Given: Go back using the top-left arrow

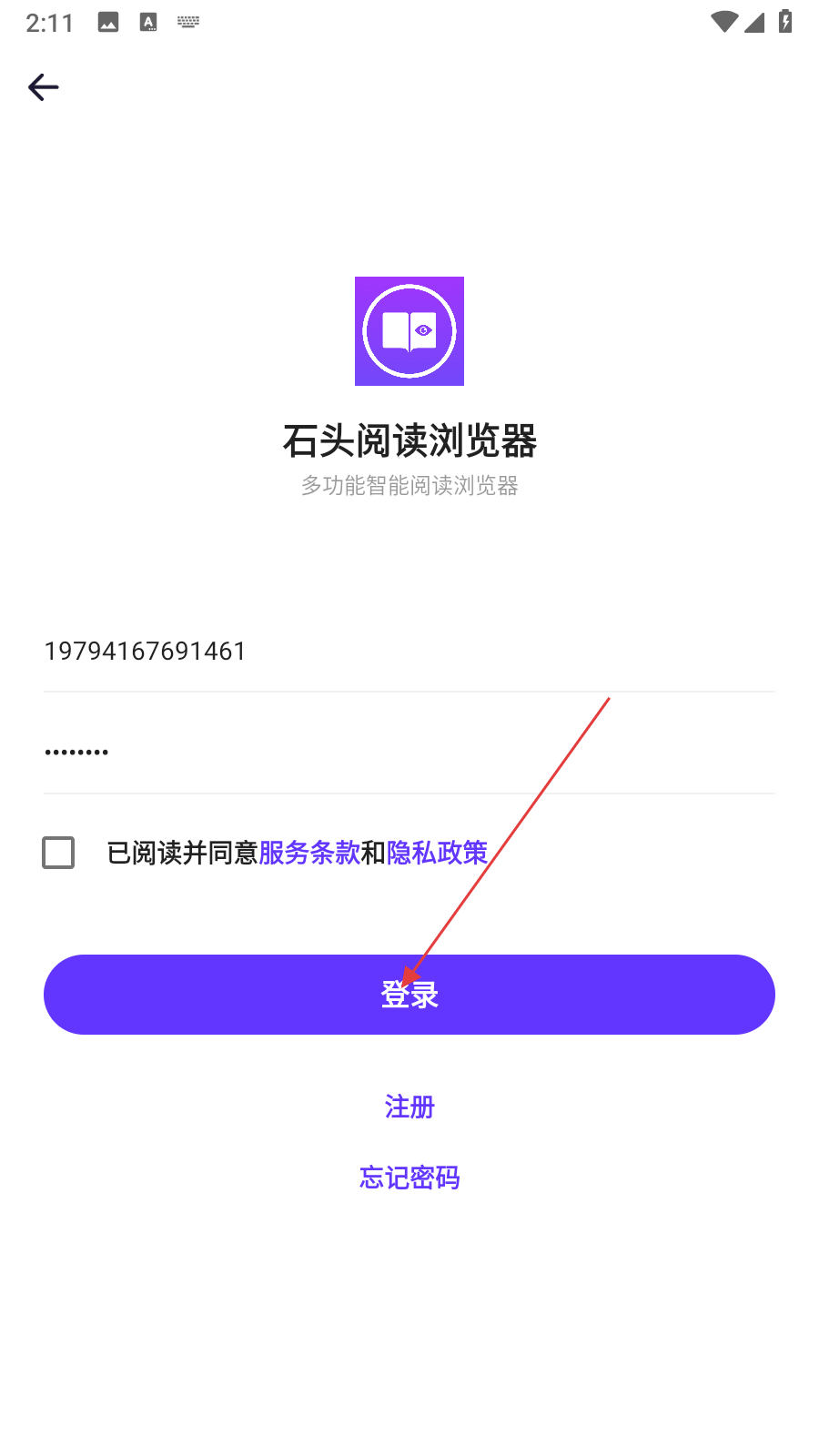Looking at the screenshot, I should (44, 87).
